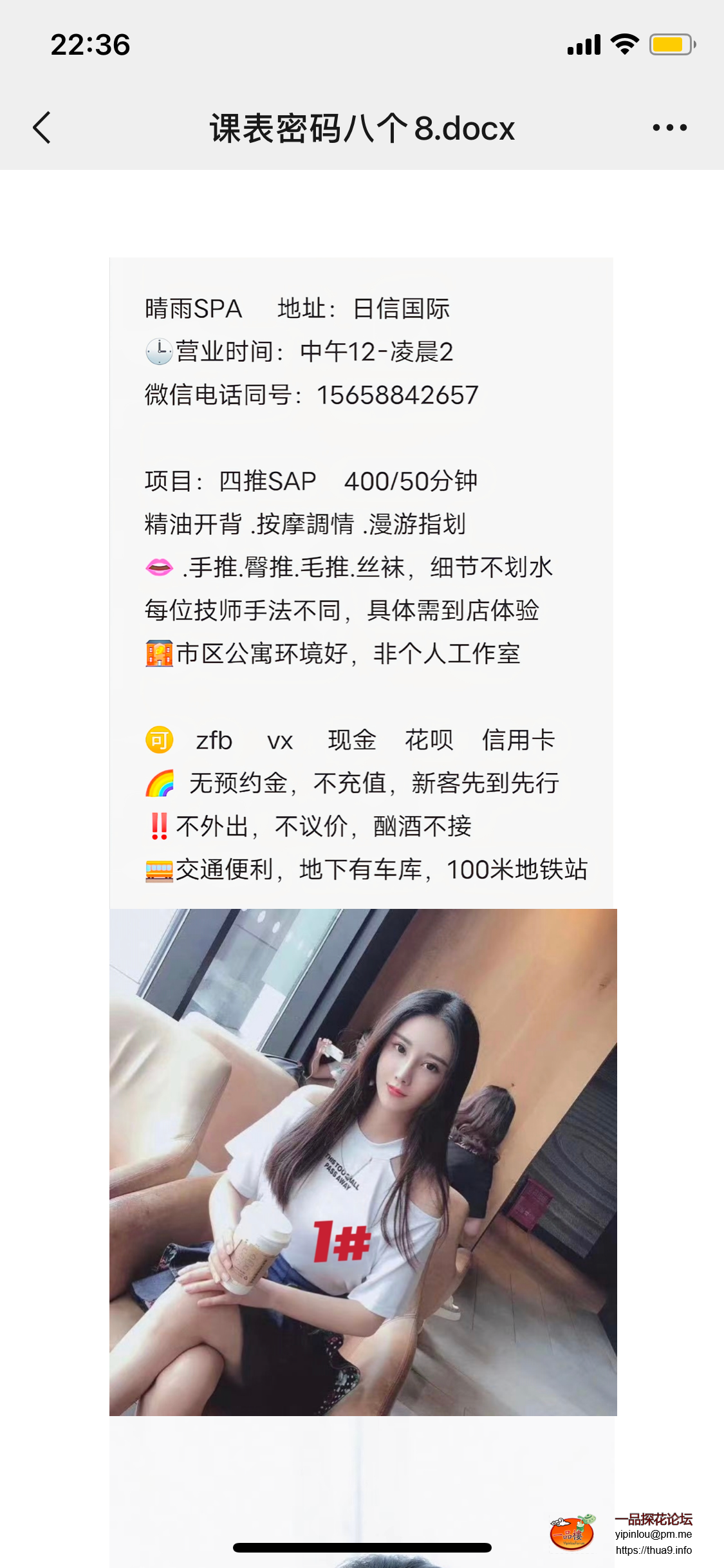
Task: Tap the battery indicator in status bar
Action: [x=670, y=44]
